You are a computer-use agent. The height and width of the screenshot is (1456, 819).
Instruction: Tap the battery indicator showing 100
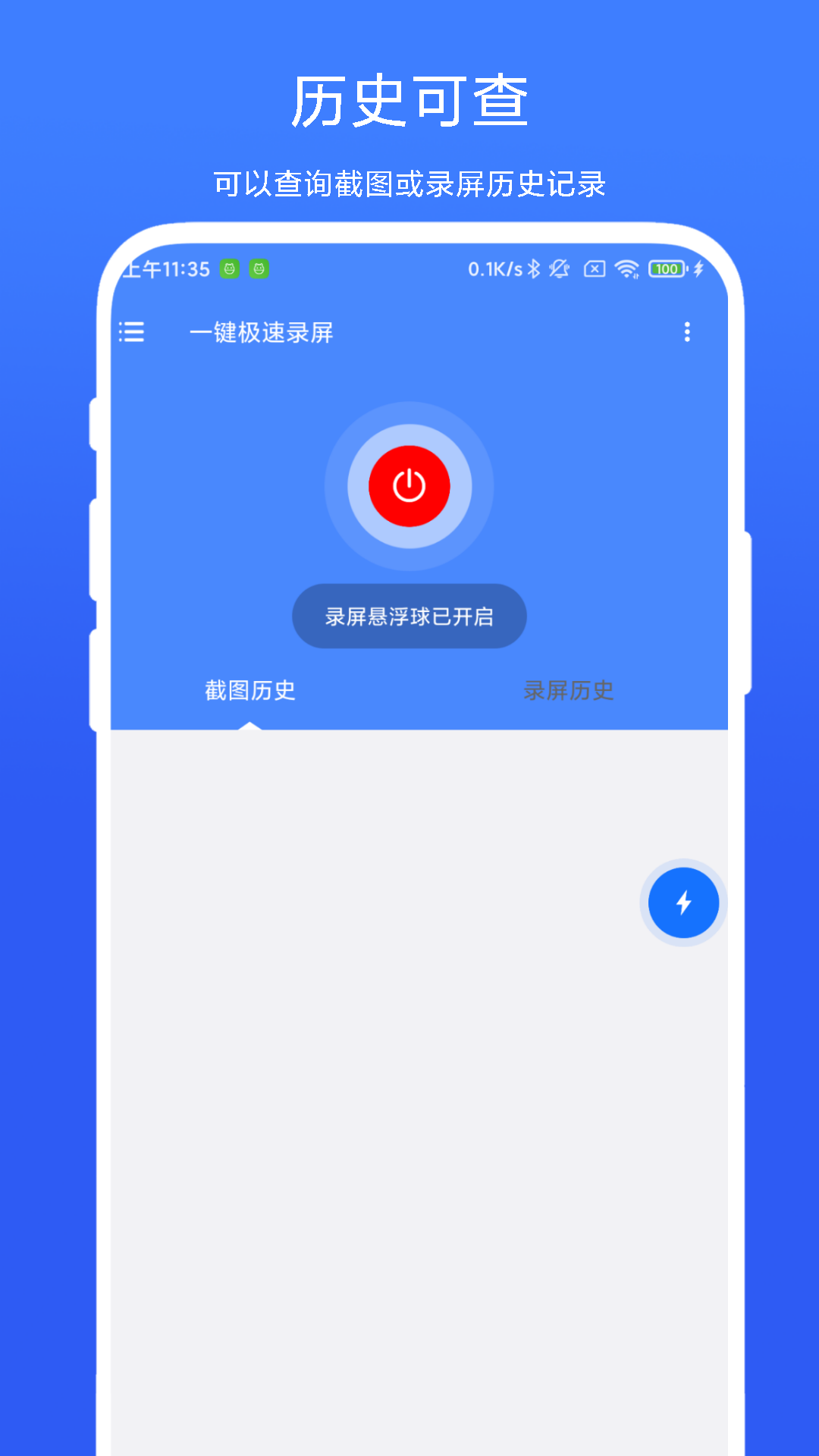tap(666, 268)
